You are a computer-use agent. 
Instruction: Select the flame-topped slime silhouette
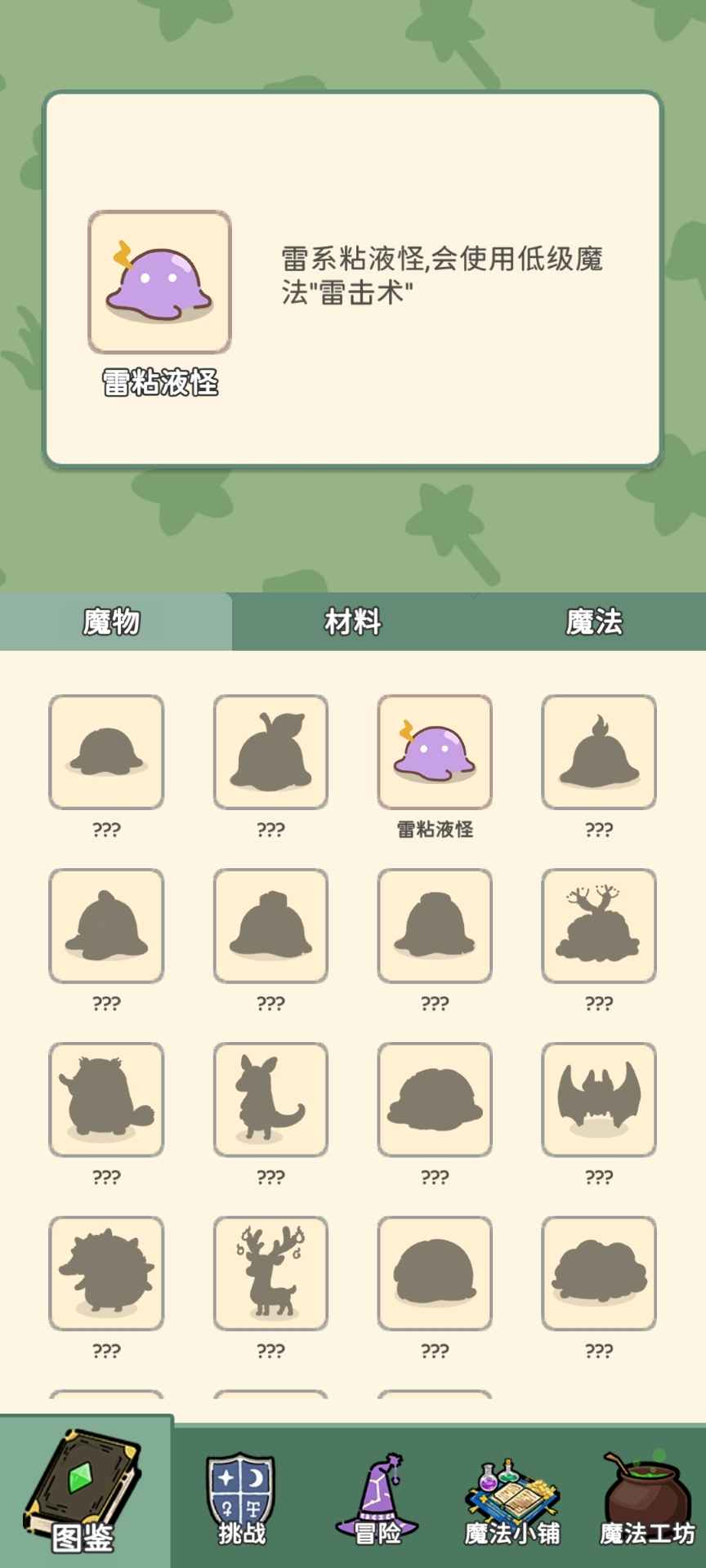598,751
